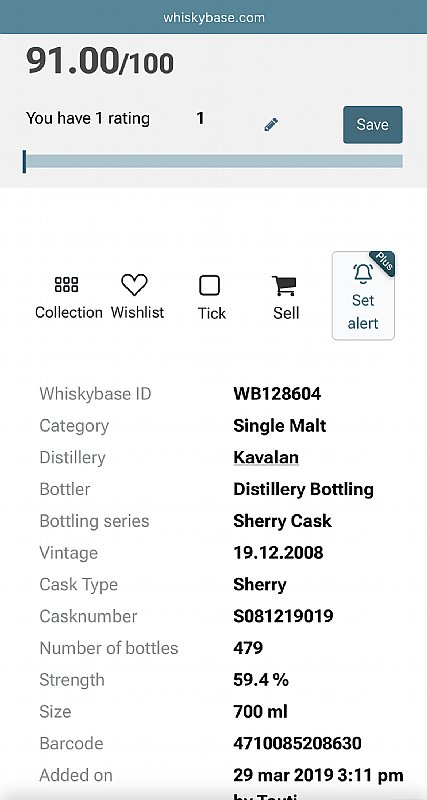Tap the rating slider bar

pyautogui.click(x=213, y=161)
